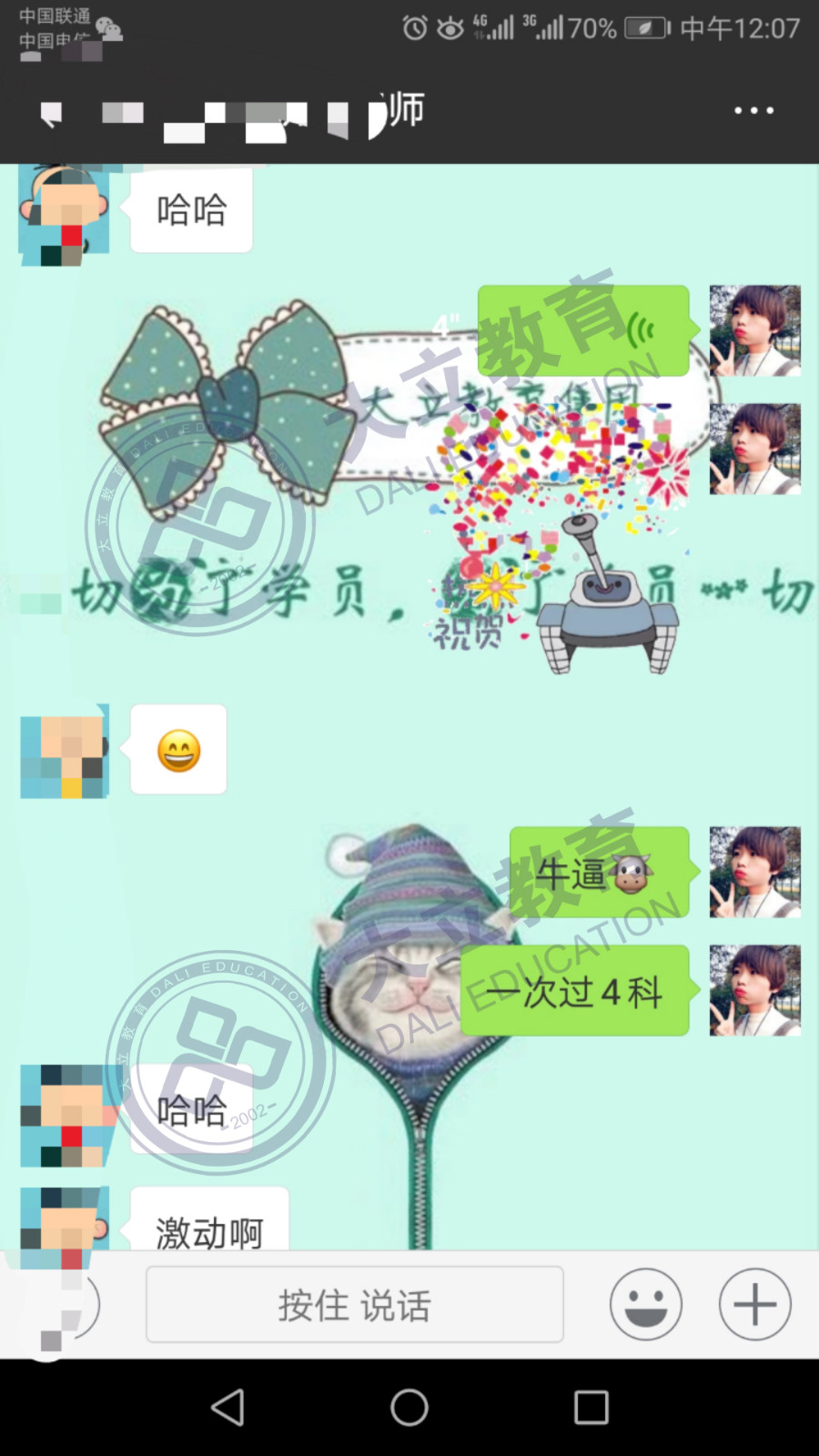
Task: Go back from this chat
Action: point(52,114)
